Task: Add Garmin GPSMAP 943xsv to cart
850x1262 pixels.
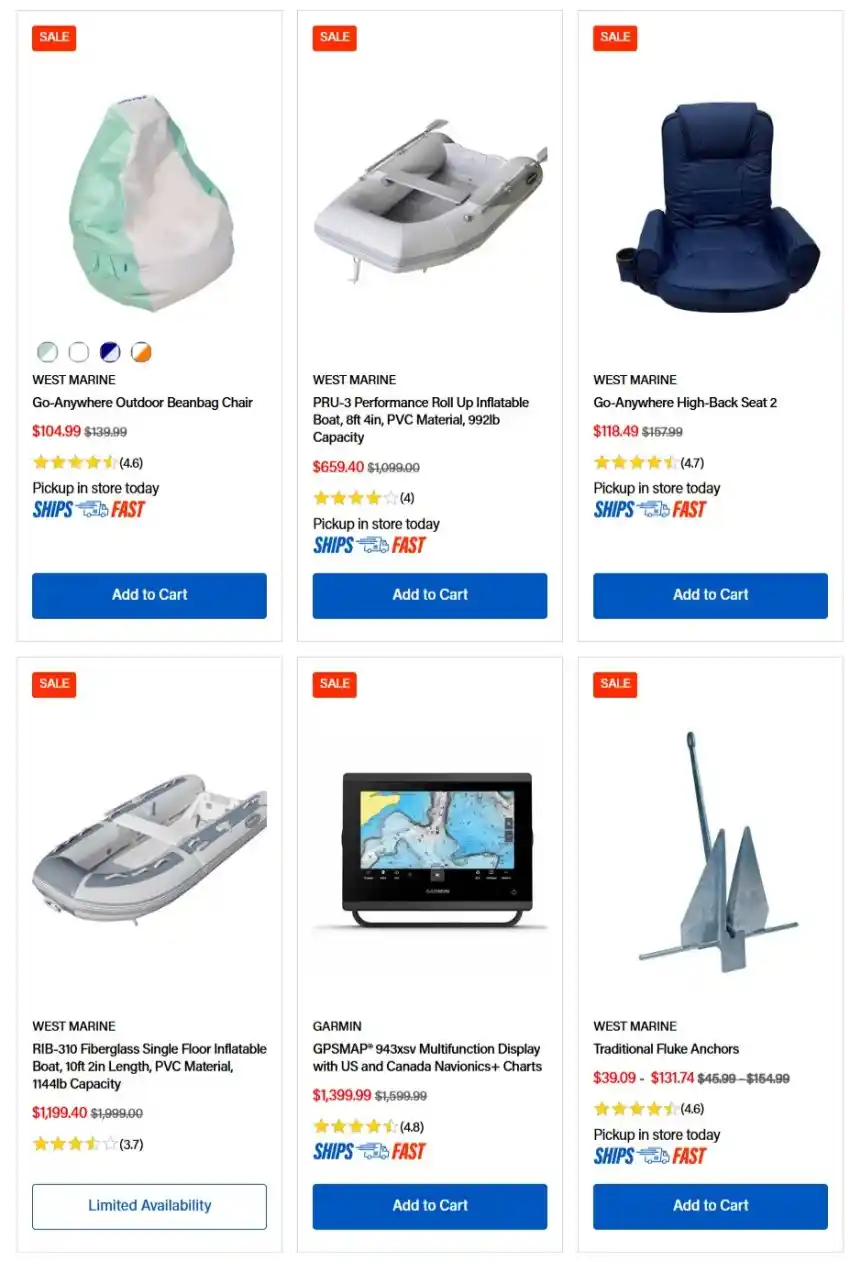Action: tap(429, 1206)
